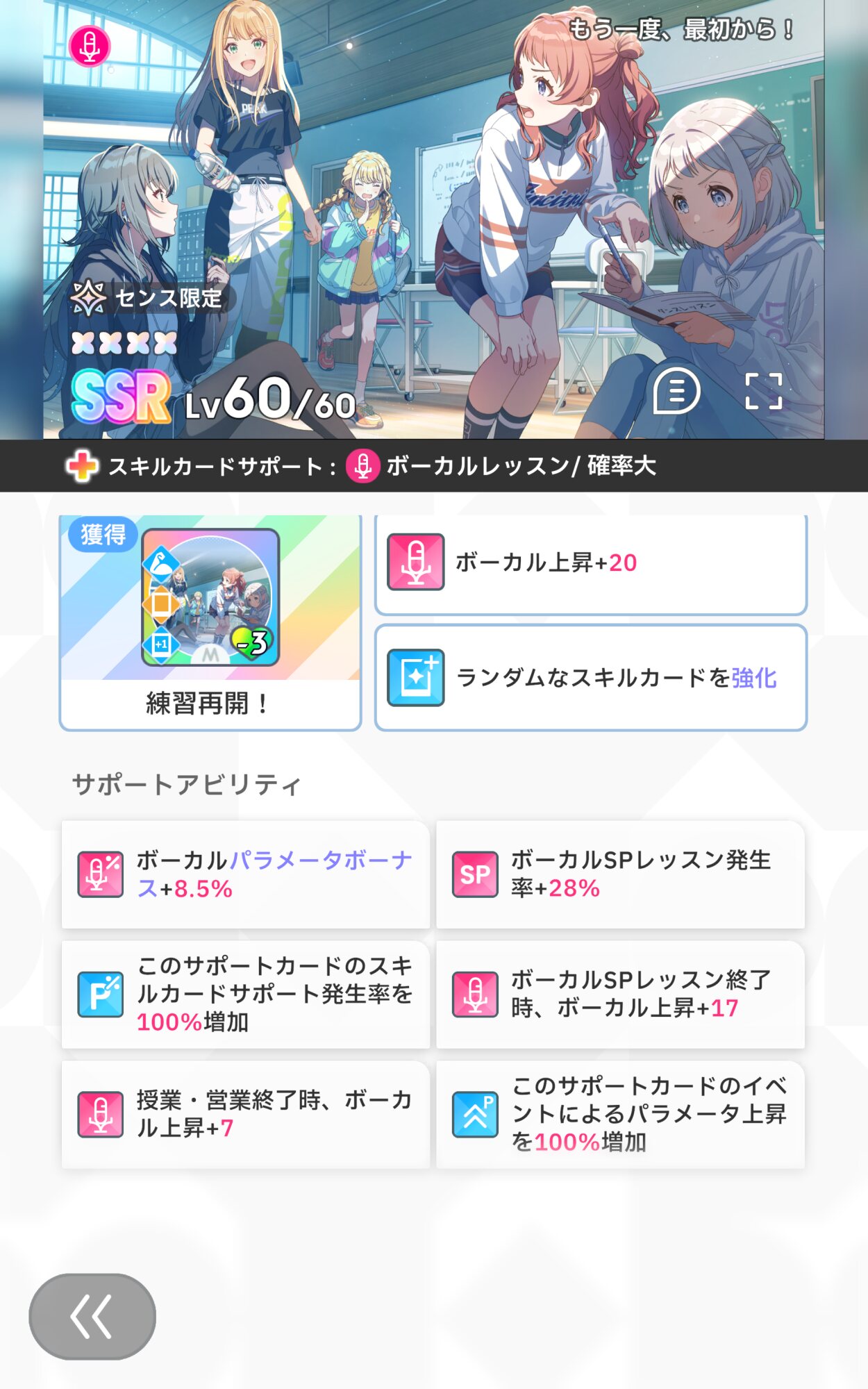868x1389 pixels.
Task: Tap the ボーカルSPレッスン終了時 +17 ability
Action: point(620,995)
